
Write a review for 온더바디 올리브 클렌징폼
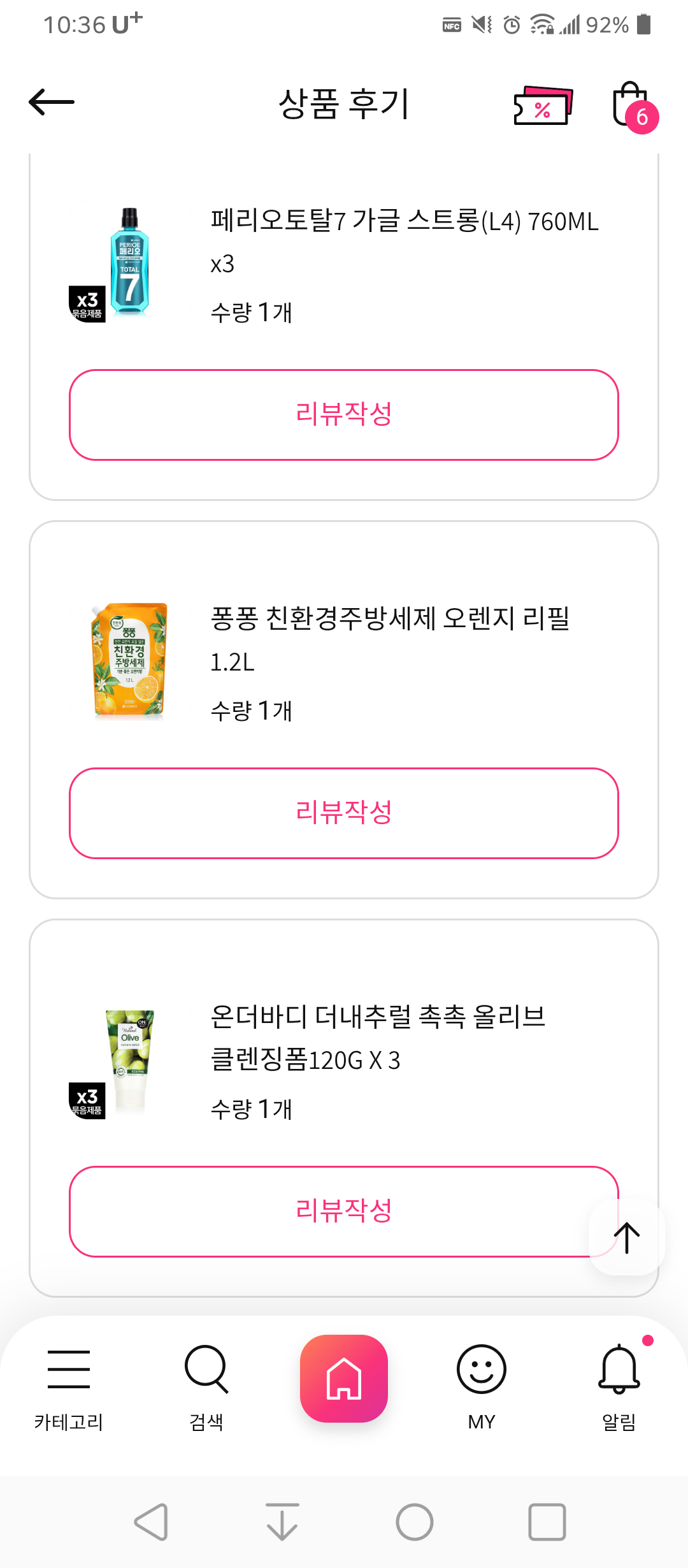tap(331, 1211)
